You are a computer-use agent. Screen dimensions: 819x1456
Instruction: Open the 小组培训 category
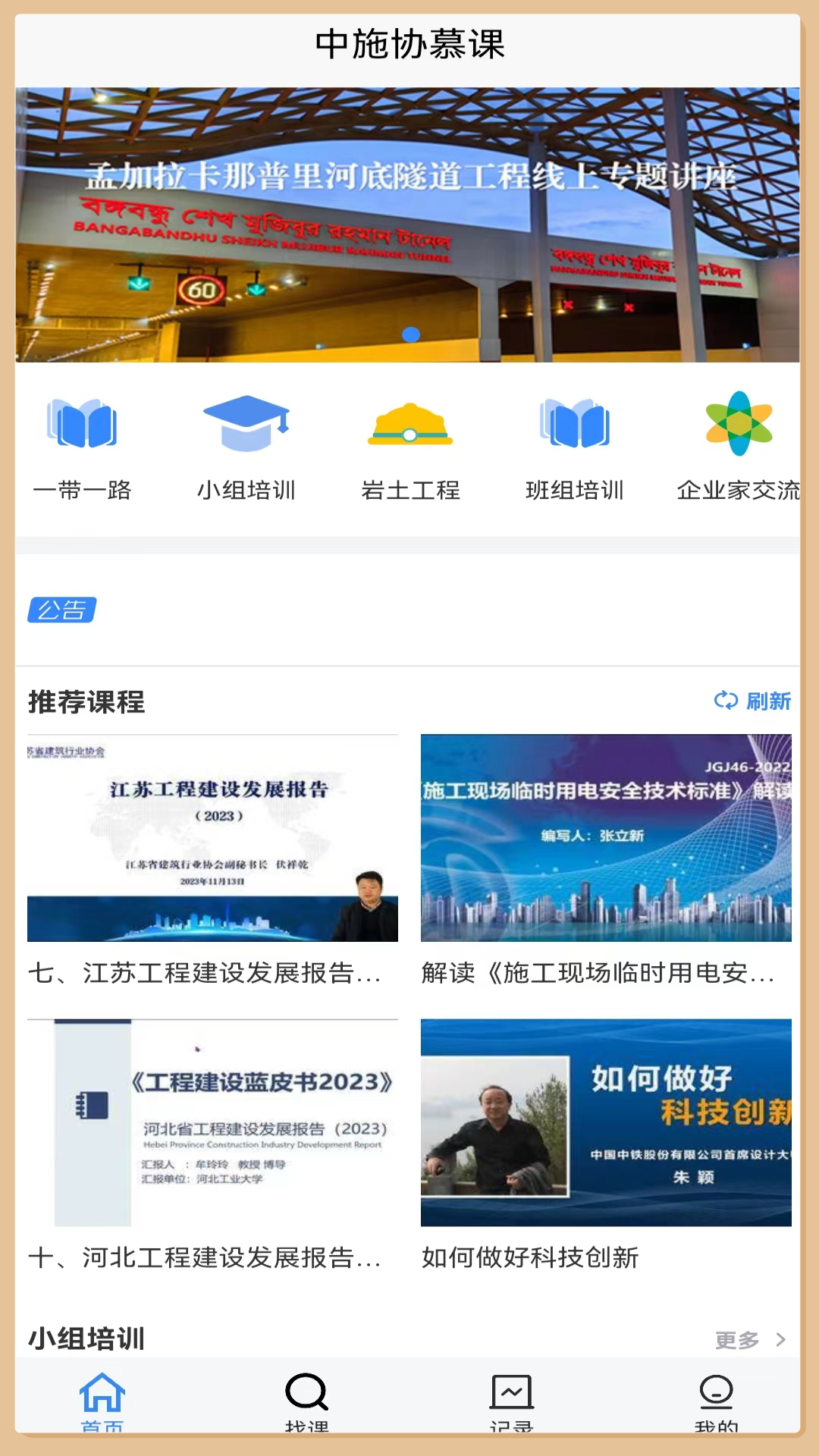point(246,447)
